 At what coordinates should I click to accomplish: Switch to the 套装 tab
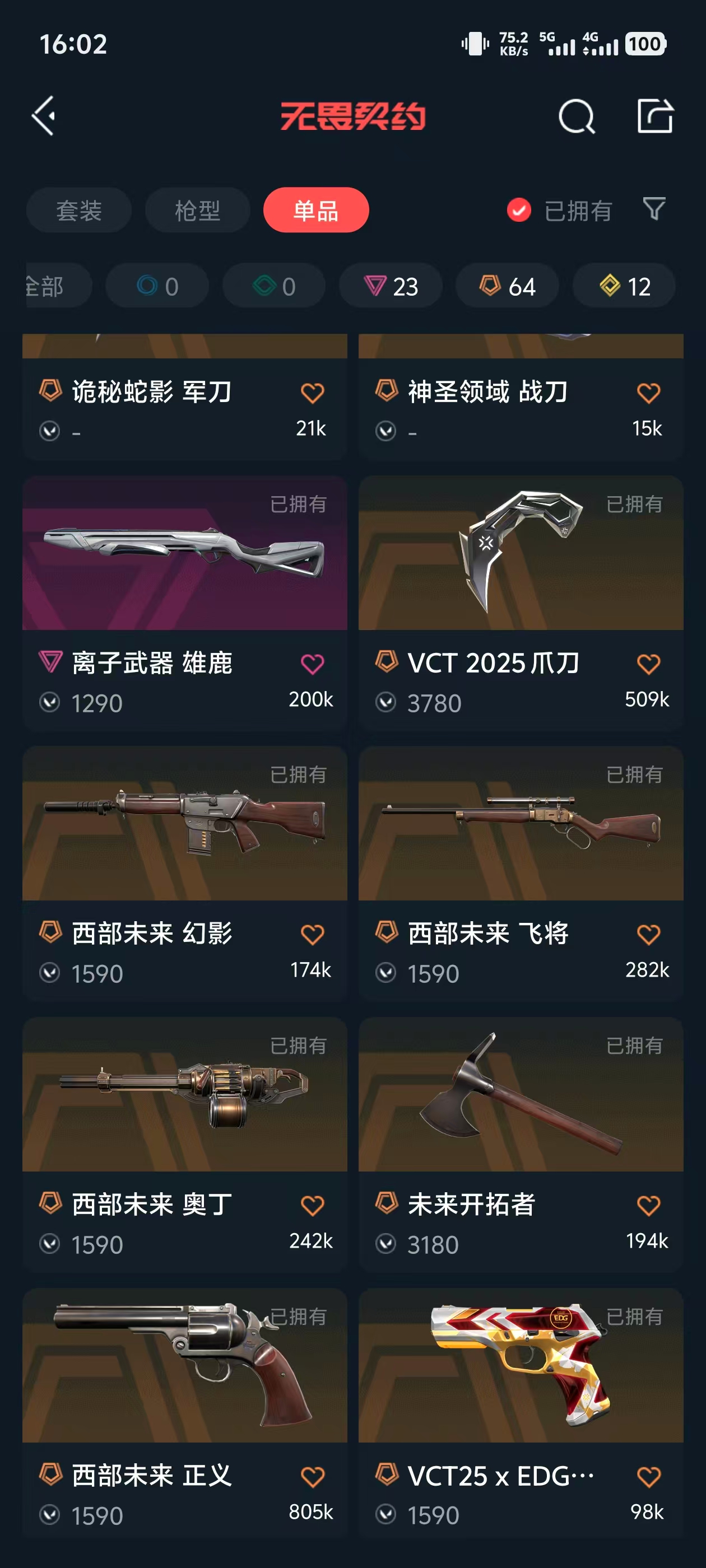pos(78,211)
